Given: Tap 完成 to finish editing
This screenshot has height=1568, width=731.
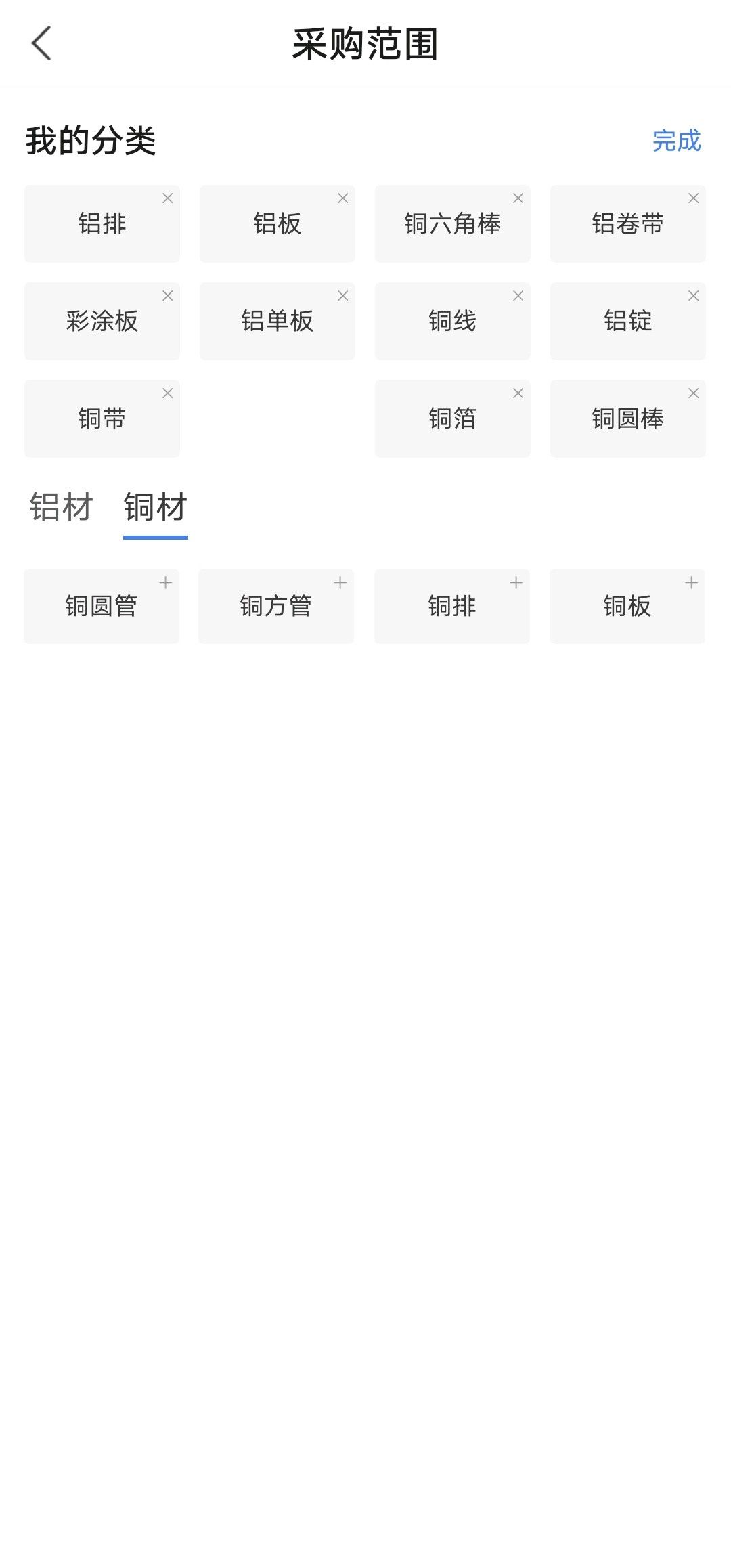Looking at the screenshot, I should point(676,141).
